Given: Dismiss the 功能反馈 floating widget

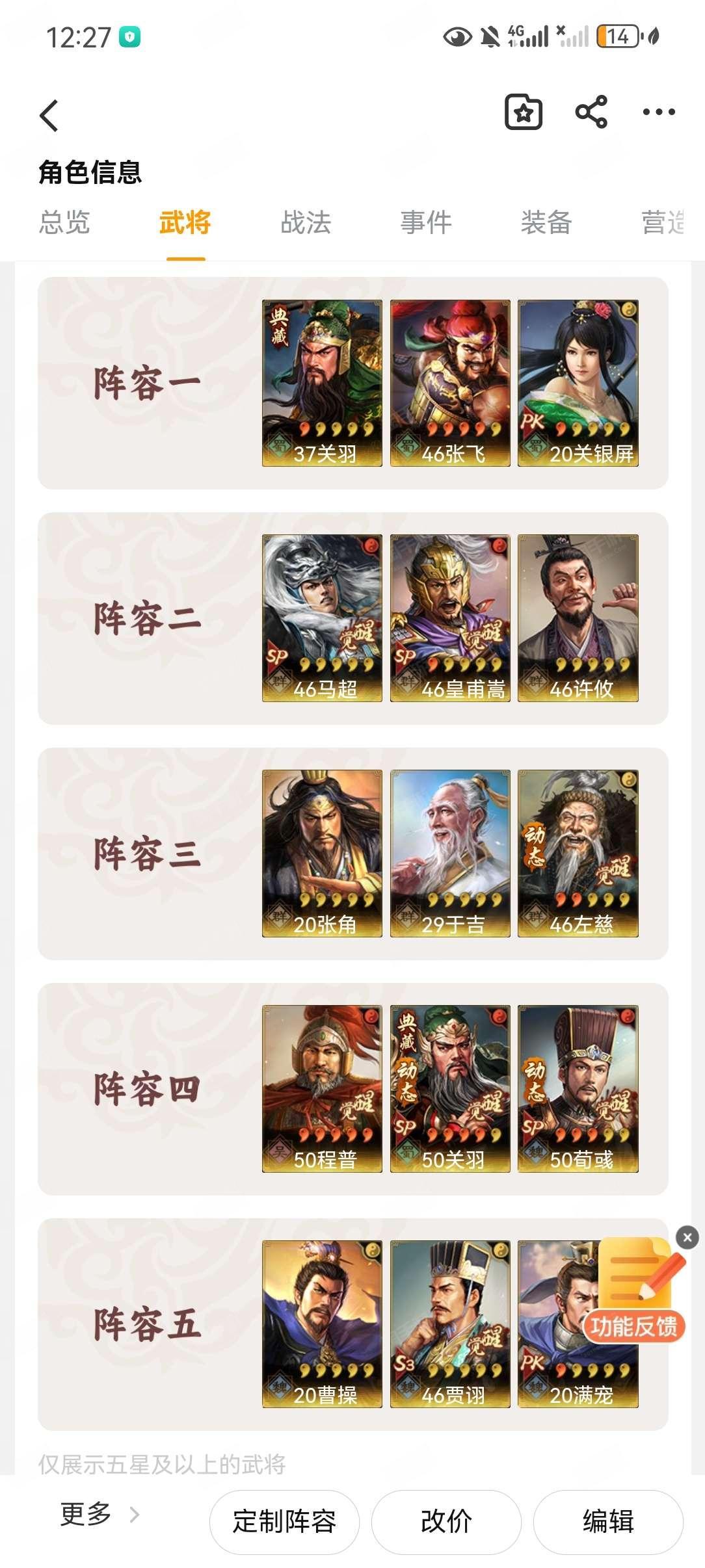Looking at the screenshot, I should click(687, 1237).
